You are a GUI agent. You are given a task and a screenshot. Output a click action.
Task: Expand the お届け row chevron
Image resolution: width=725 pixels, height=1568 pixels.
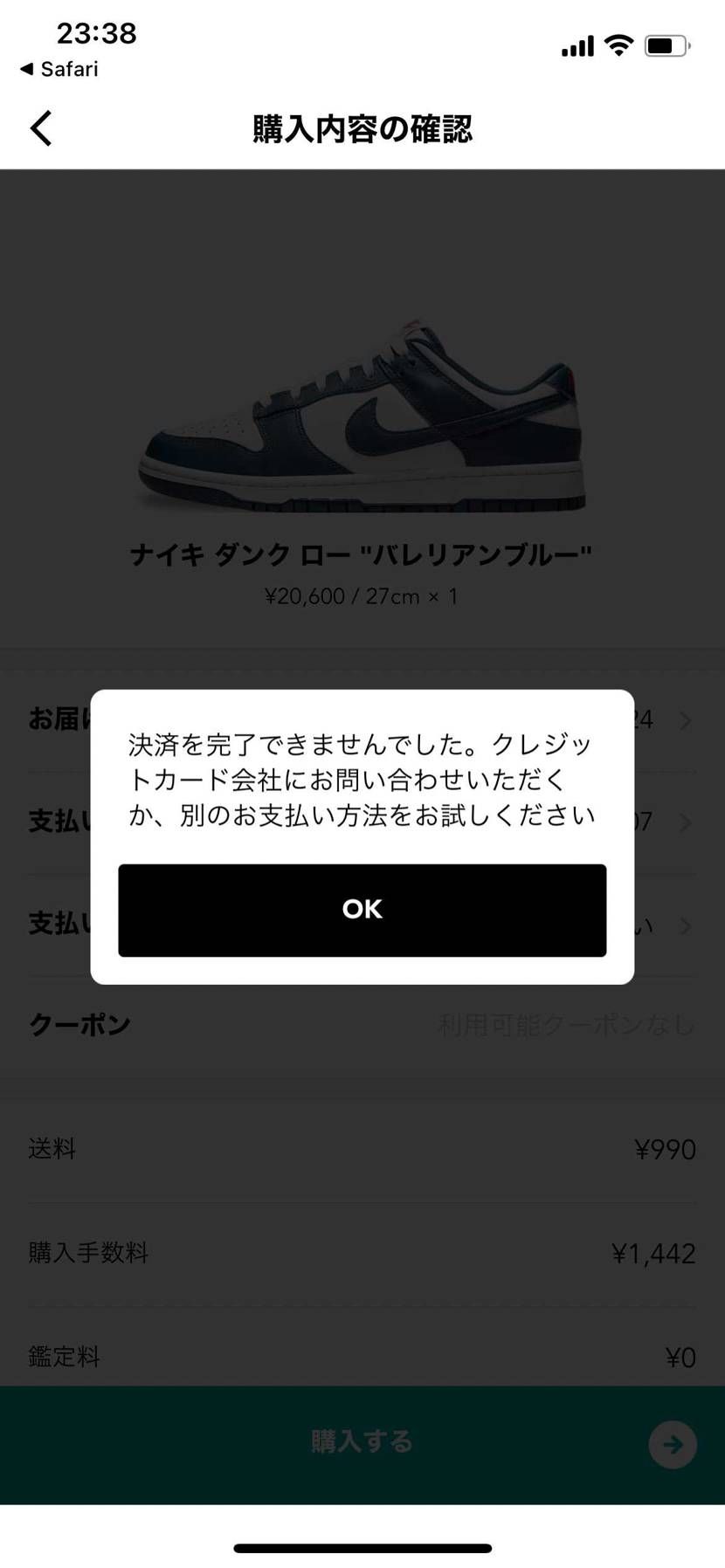[x=686, y=719]
